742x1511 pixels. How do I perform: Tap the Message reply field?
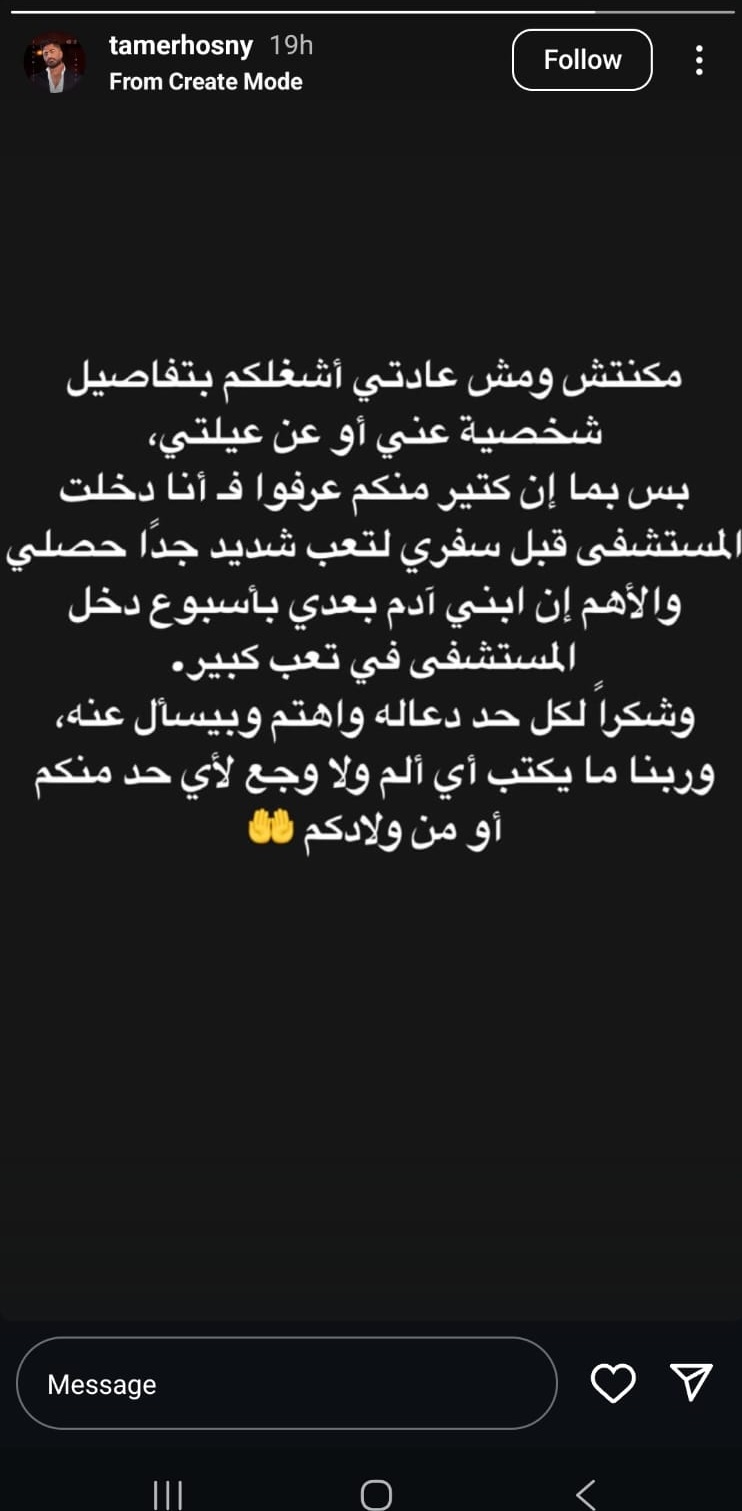coord(286,1384)
